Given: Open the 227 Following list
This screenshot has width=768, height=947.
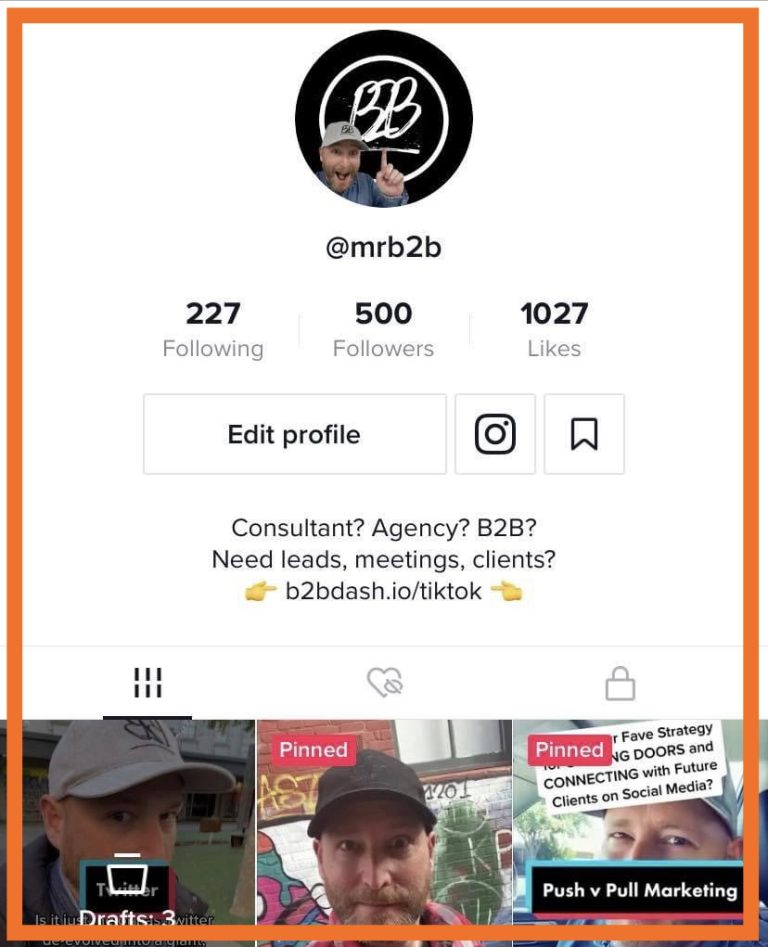Looking at the screenshot, I should pyautogui.click(x=213, y=327).
